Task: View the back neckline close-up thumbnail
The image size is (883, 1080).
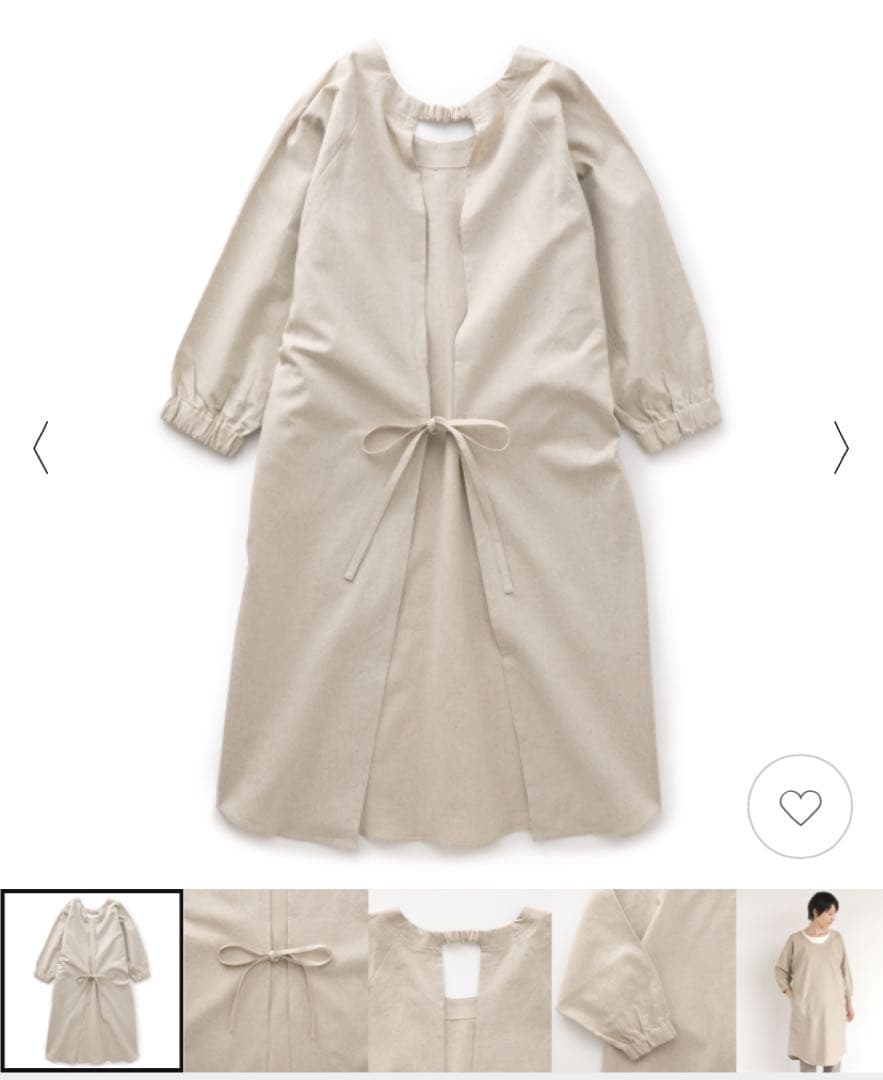Action: [460, 980]
